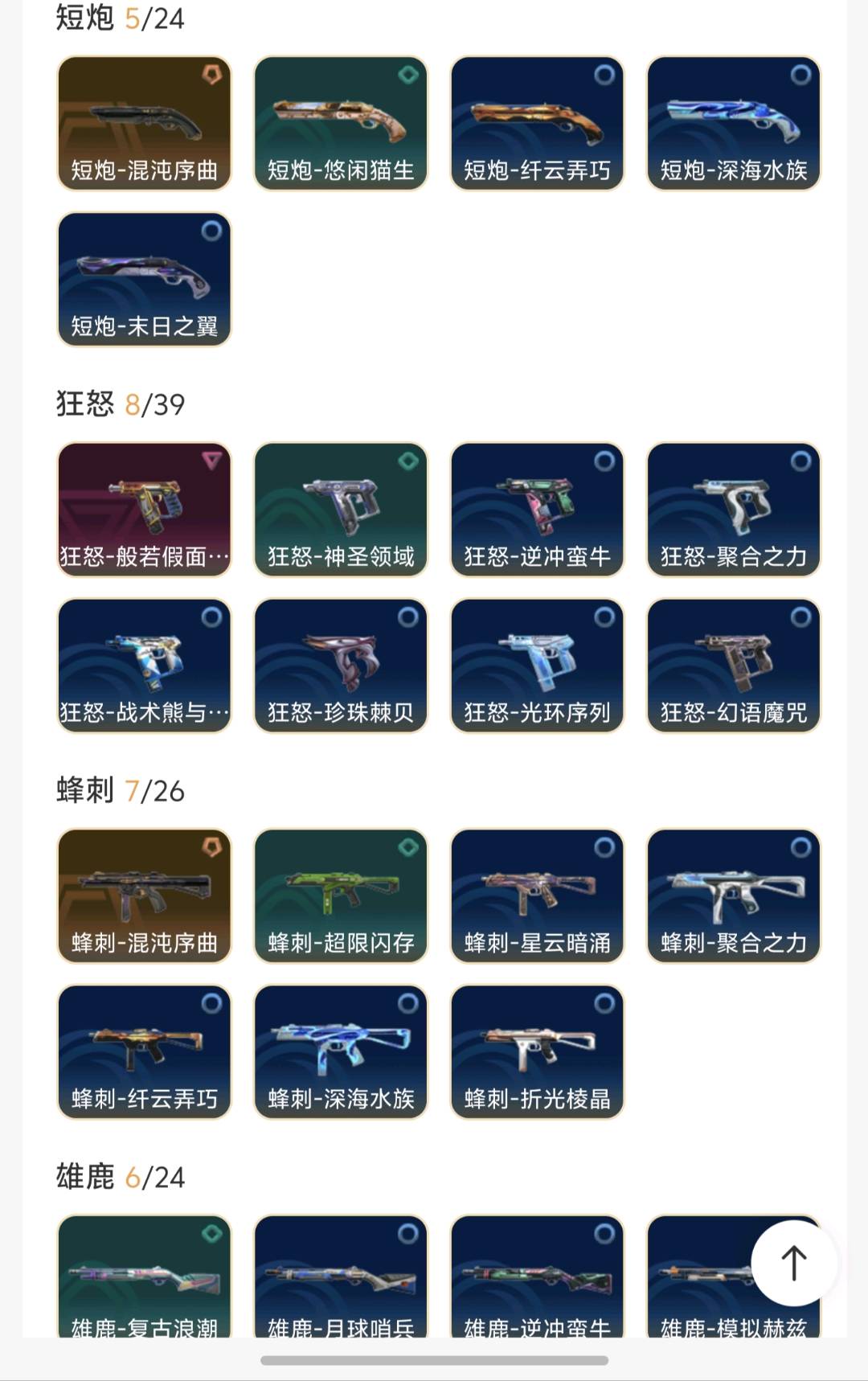This screenshot has height=1381, width=868.
Task: Select the 蜂刺-折光棱晶 skin
Action: [x=537, y=1051]
